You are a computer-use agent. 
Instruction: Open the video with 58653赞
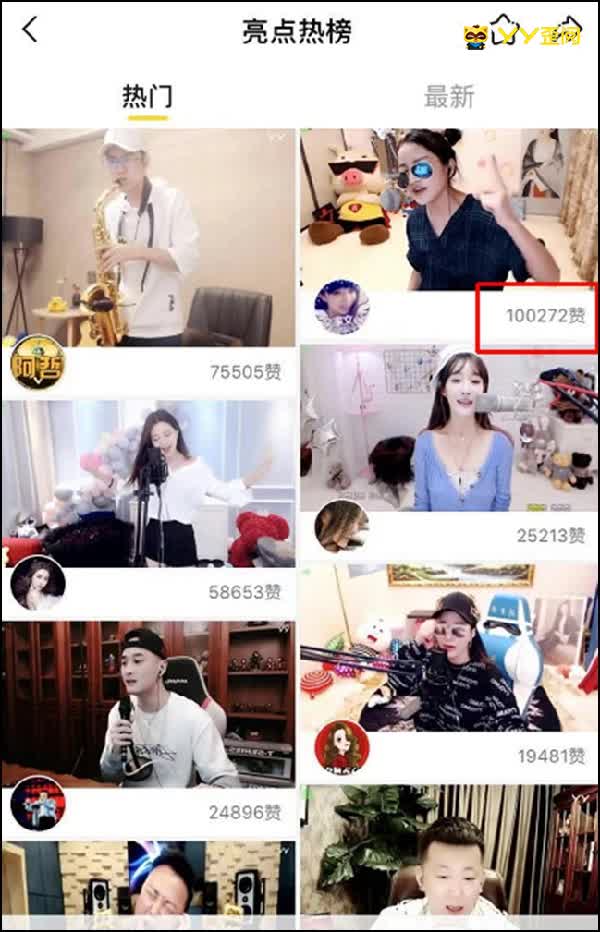149,484
